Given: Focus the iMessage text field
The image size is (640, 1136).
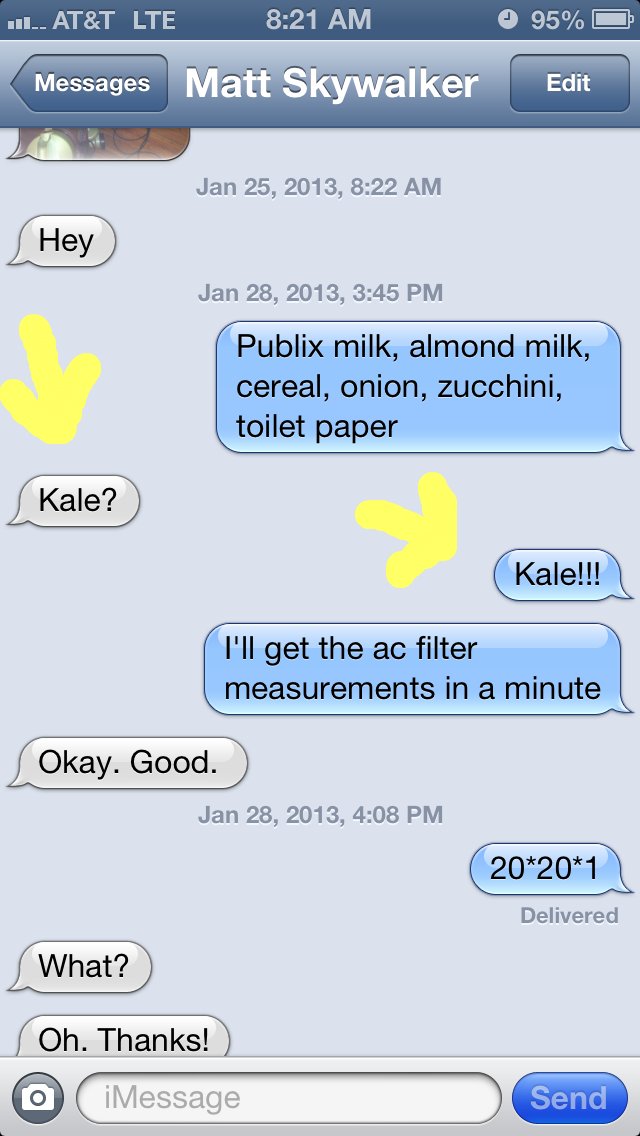Looking at the screenshot, I should [288, 1098].
